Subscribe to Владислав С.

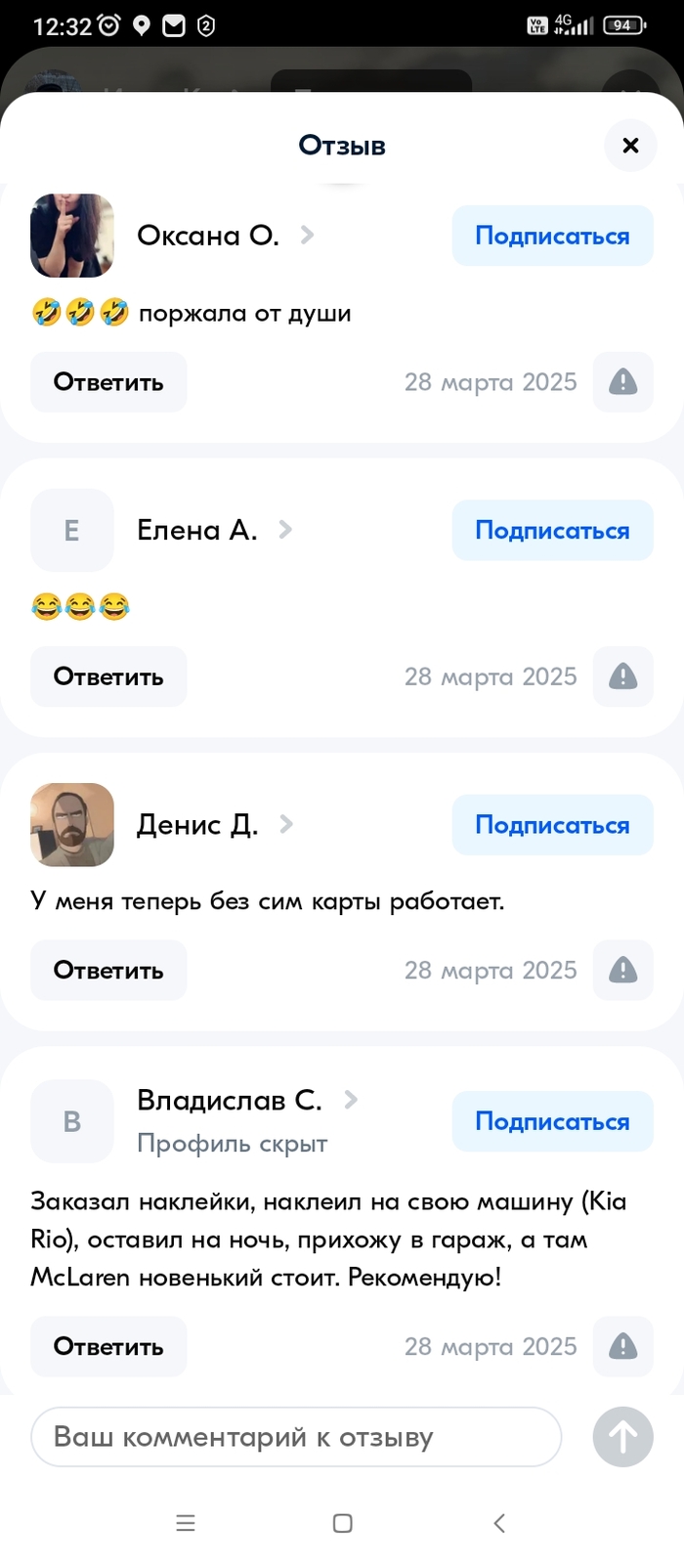click(552, 1121)
